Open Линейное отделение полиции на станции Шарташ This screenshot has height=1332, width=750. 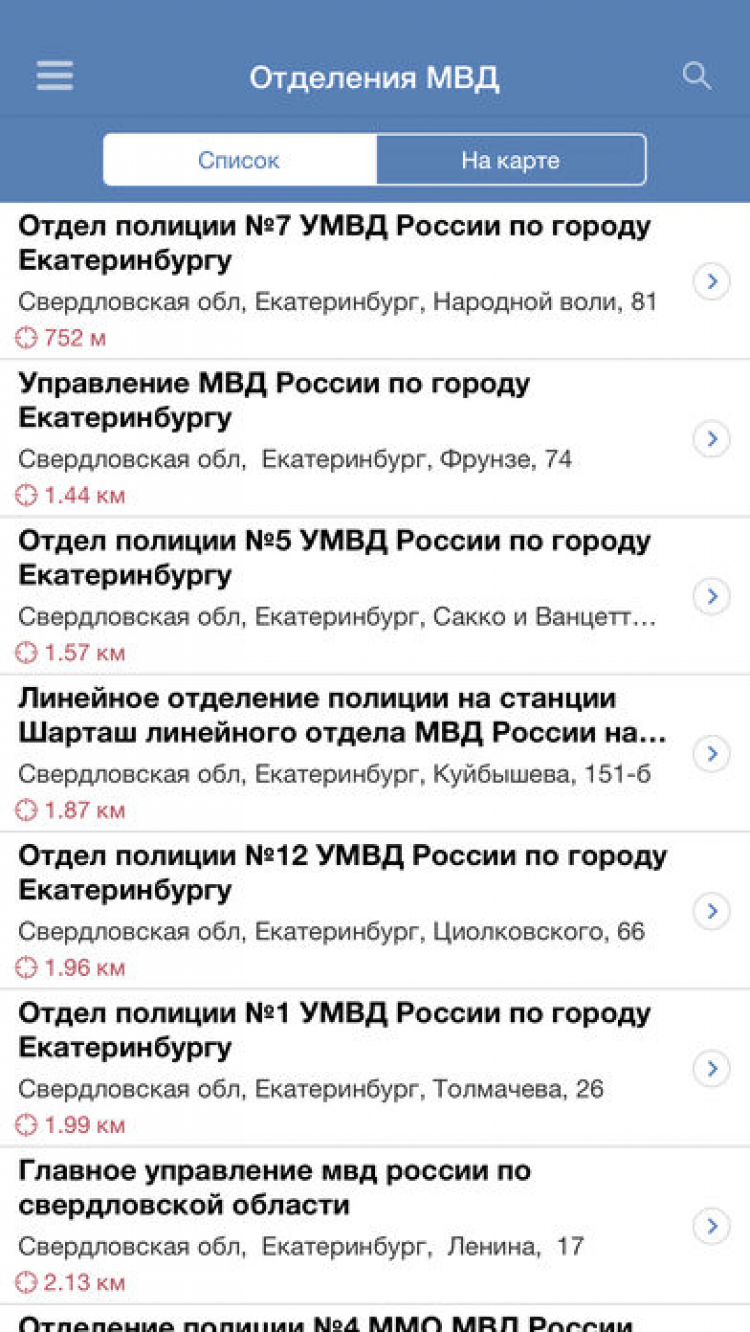(x=340, y=753)
